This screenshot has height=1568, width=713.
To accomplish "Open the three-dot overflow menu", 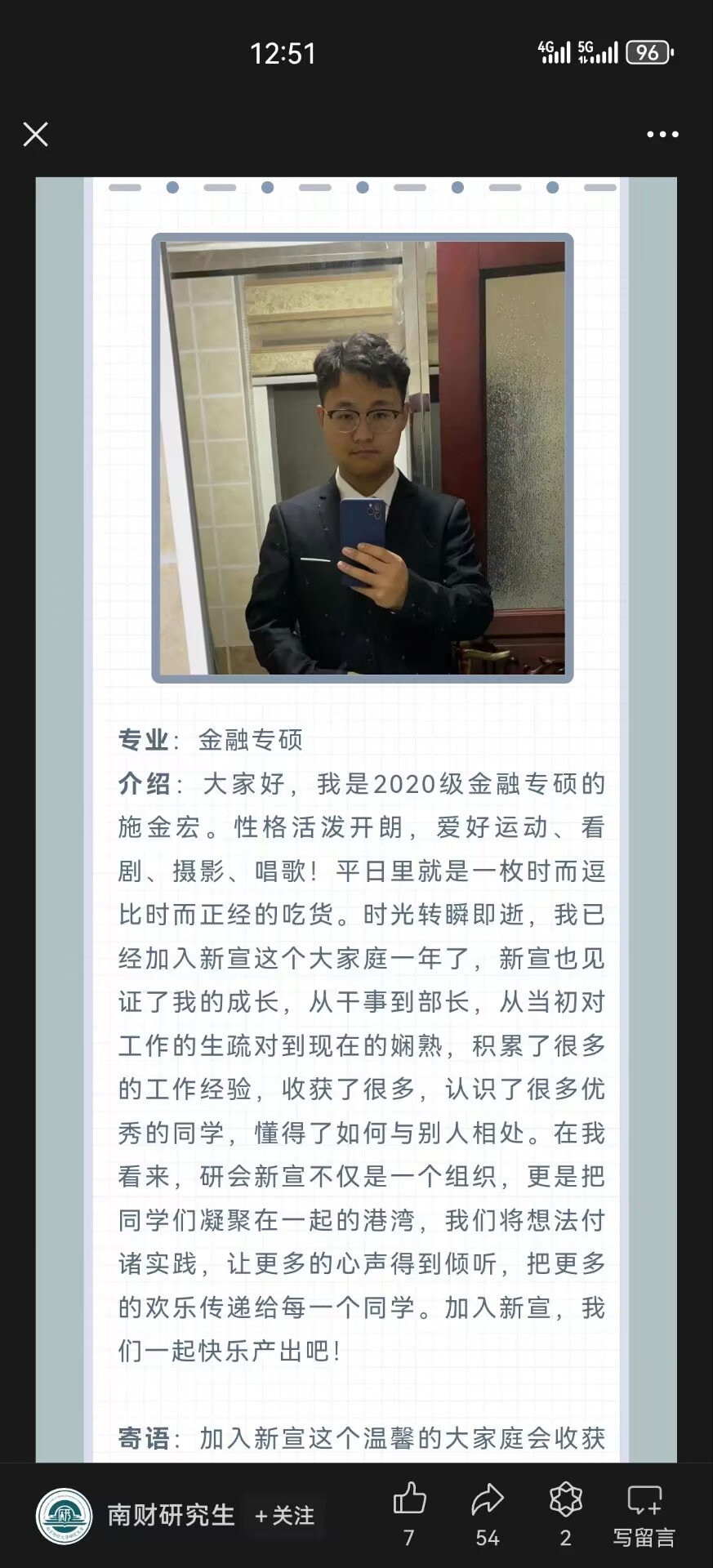I will 662,134.
